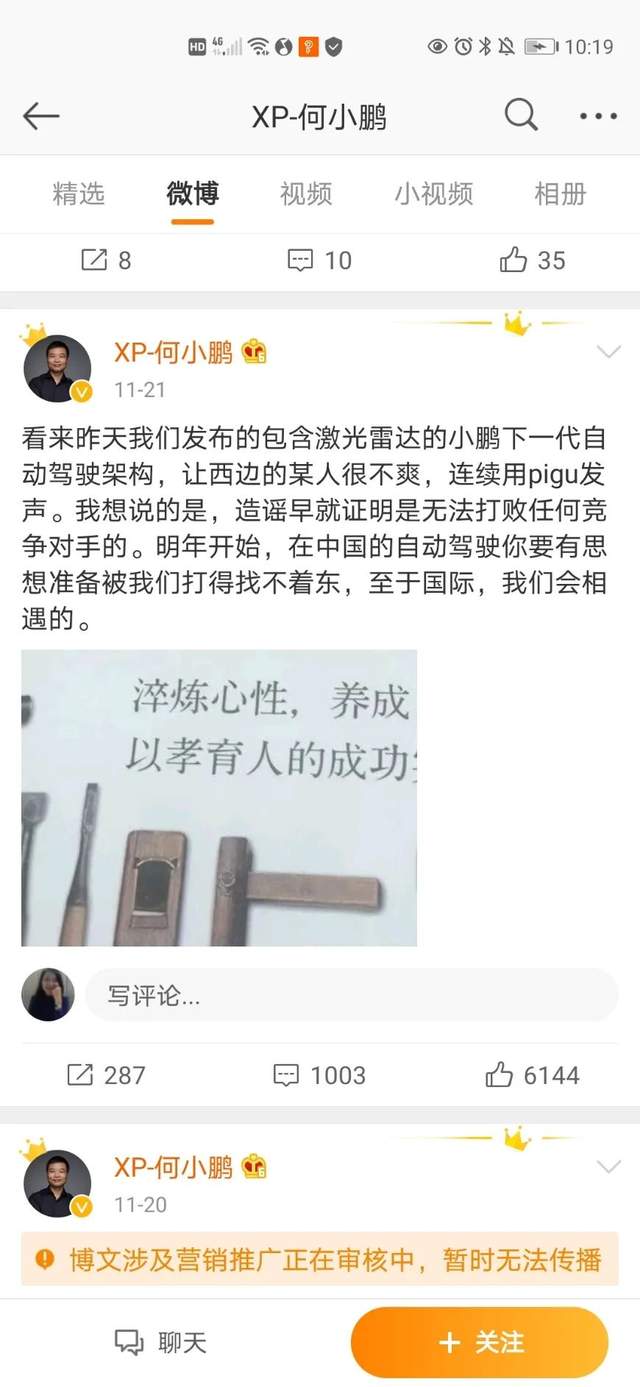Repost the 11-21 post with 287 shares

point(106,1075)
